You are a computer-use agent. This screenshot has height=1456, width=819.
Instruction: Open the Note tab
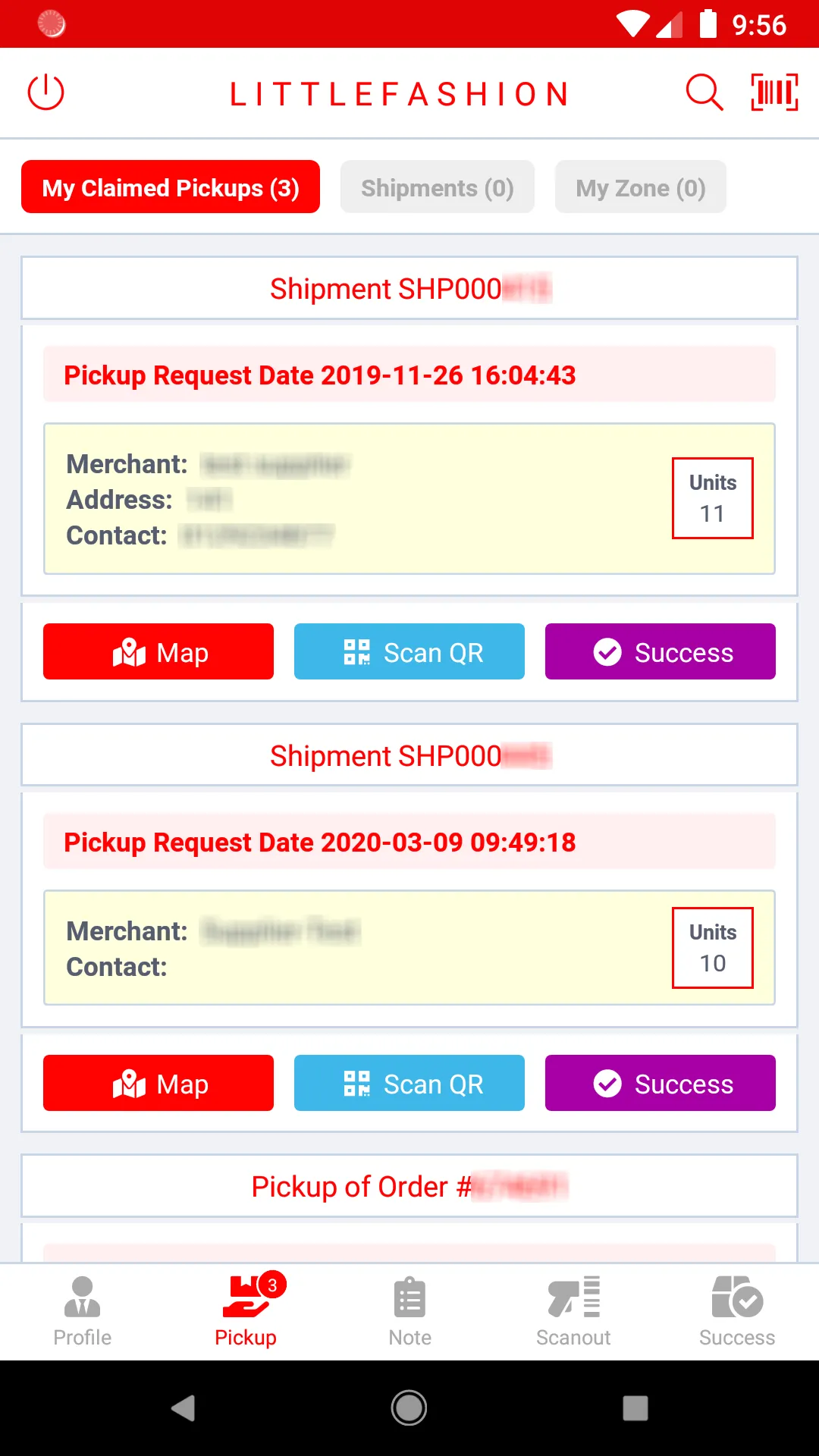point(409,1312)
